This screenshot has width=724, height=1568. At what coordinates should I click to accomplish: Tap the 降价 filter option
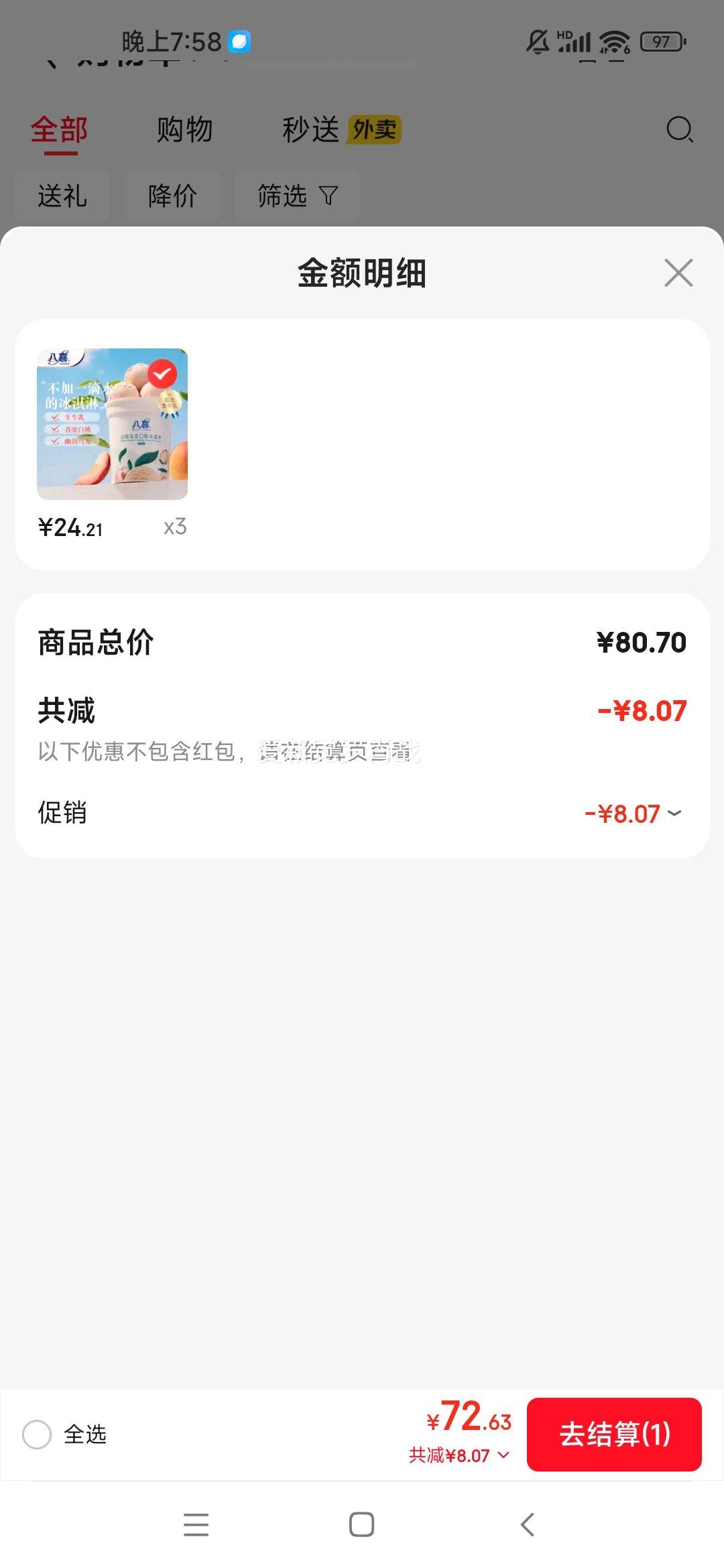172,195
